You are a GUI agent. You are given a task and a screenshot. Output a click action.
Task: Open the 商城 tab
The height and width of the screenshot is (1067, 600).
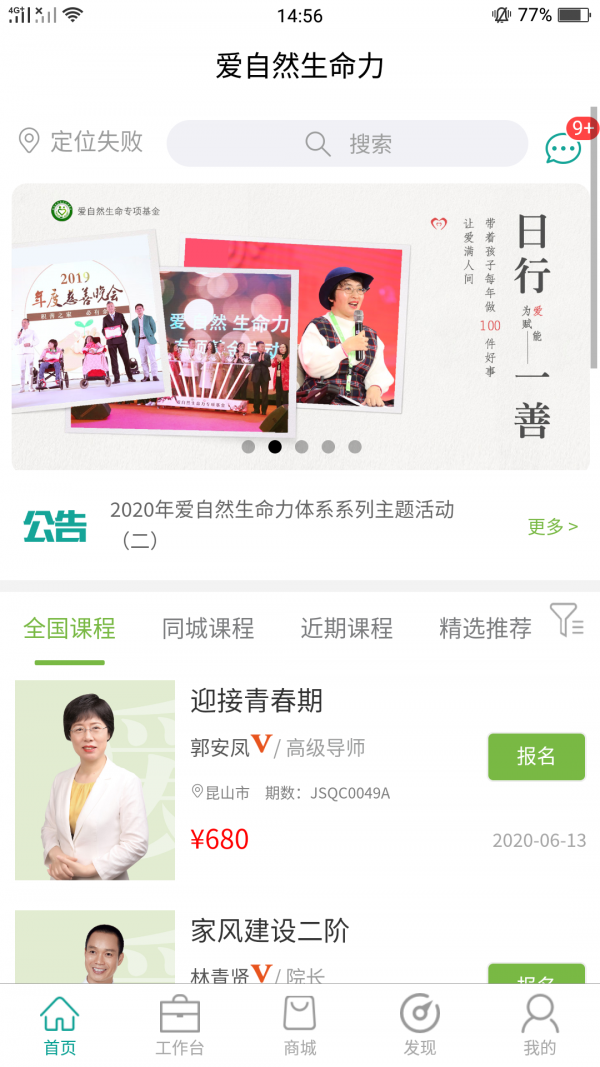300,1025
